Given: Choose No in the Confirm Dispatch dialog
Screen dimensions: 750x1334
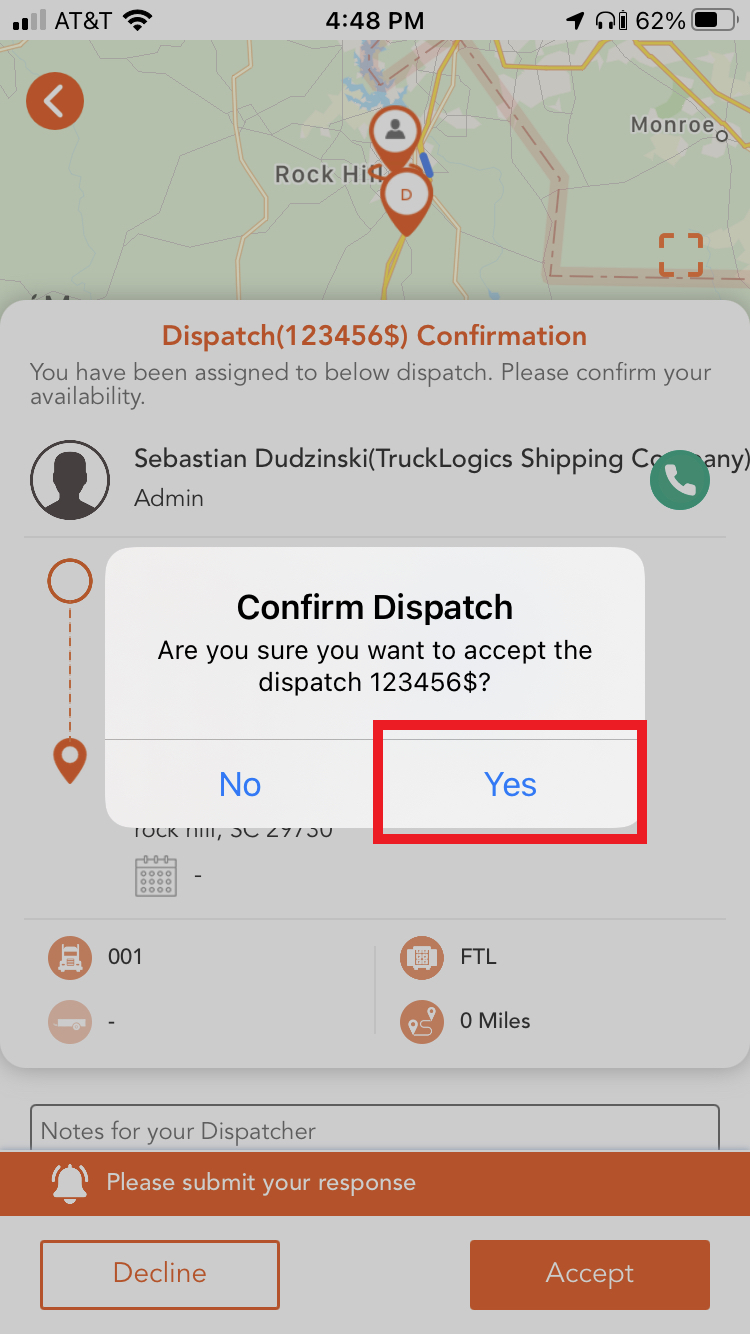Looking at the screenshot, I should coord(240,784).
